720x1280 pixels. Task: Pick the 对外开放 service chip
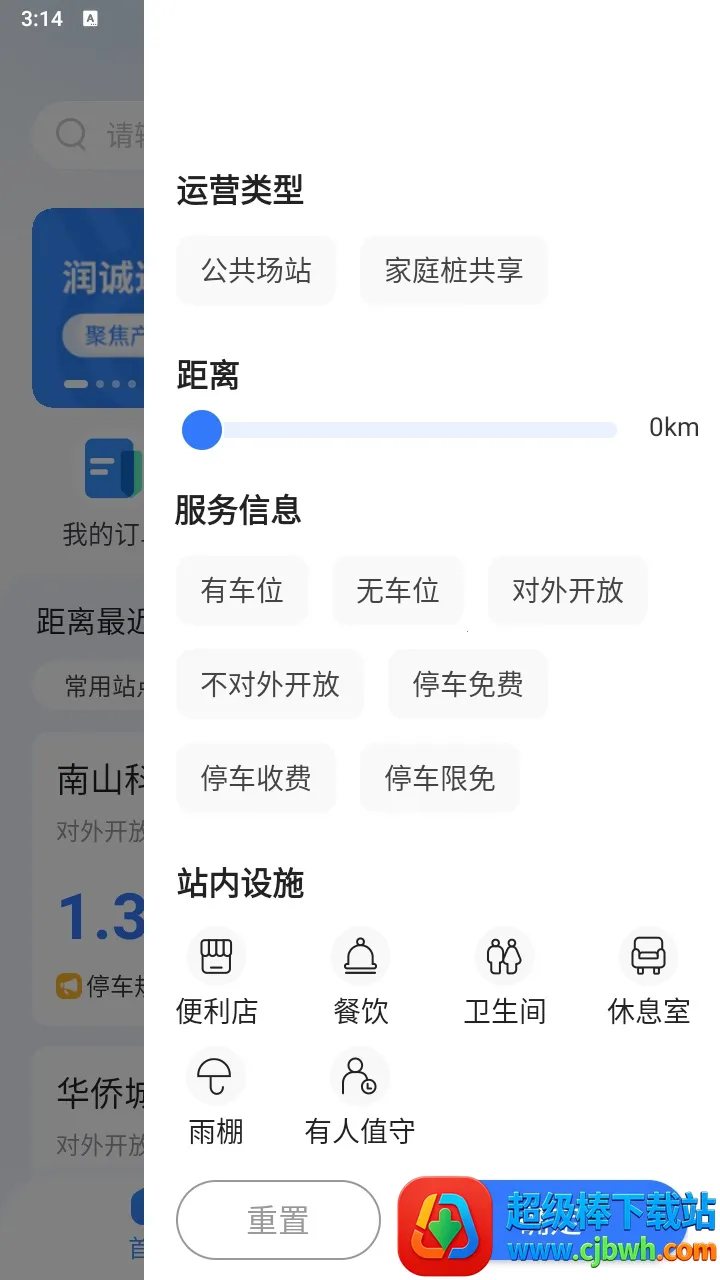567,591
